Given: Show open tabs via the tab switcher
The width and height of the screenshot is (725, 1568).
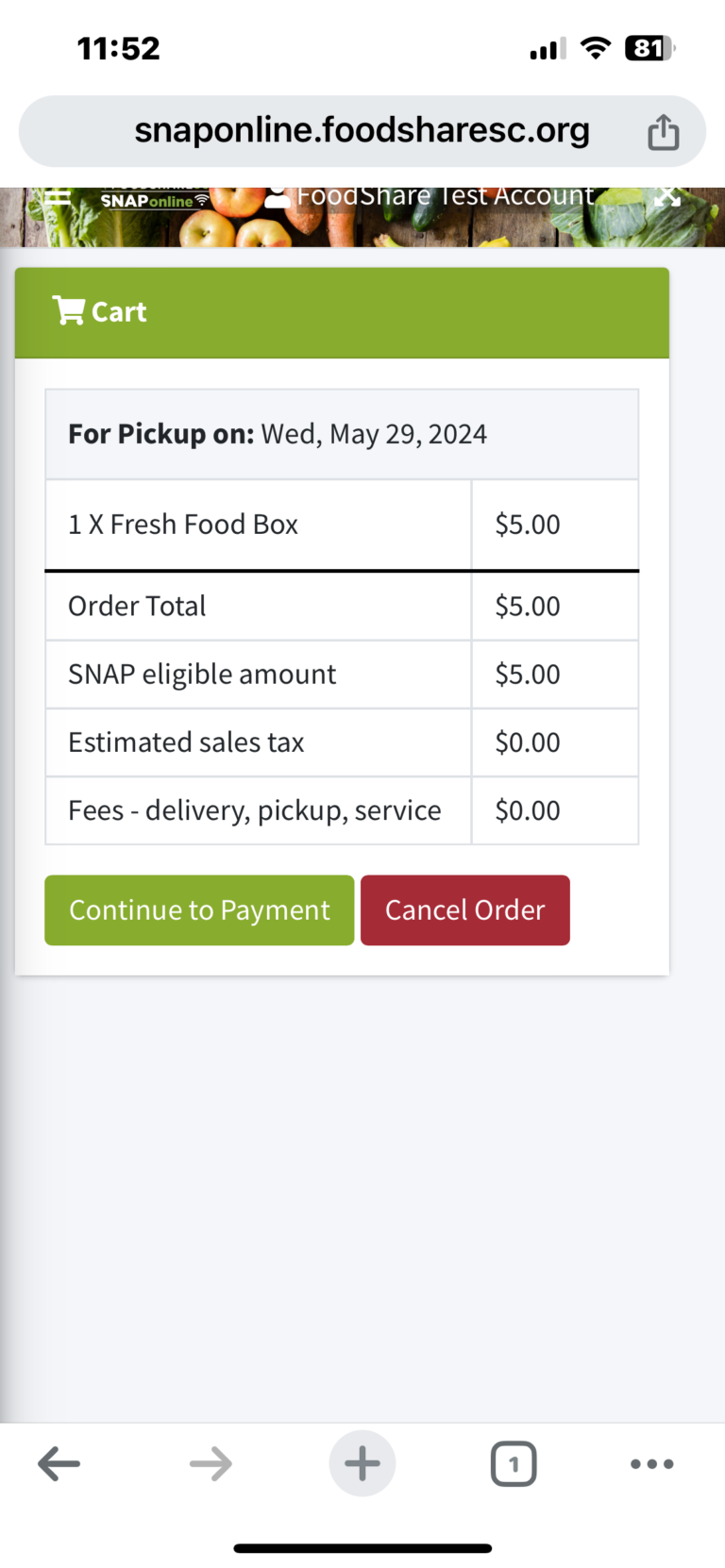Looking at the screenshot, I should coord(514,1463).
